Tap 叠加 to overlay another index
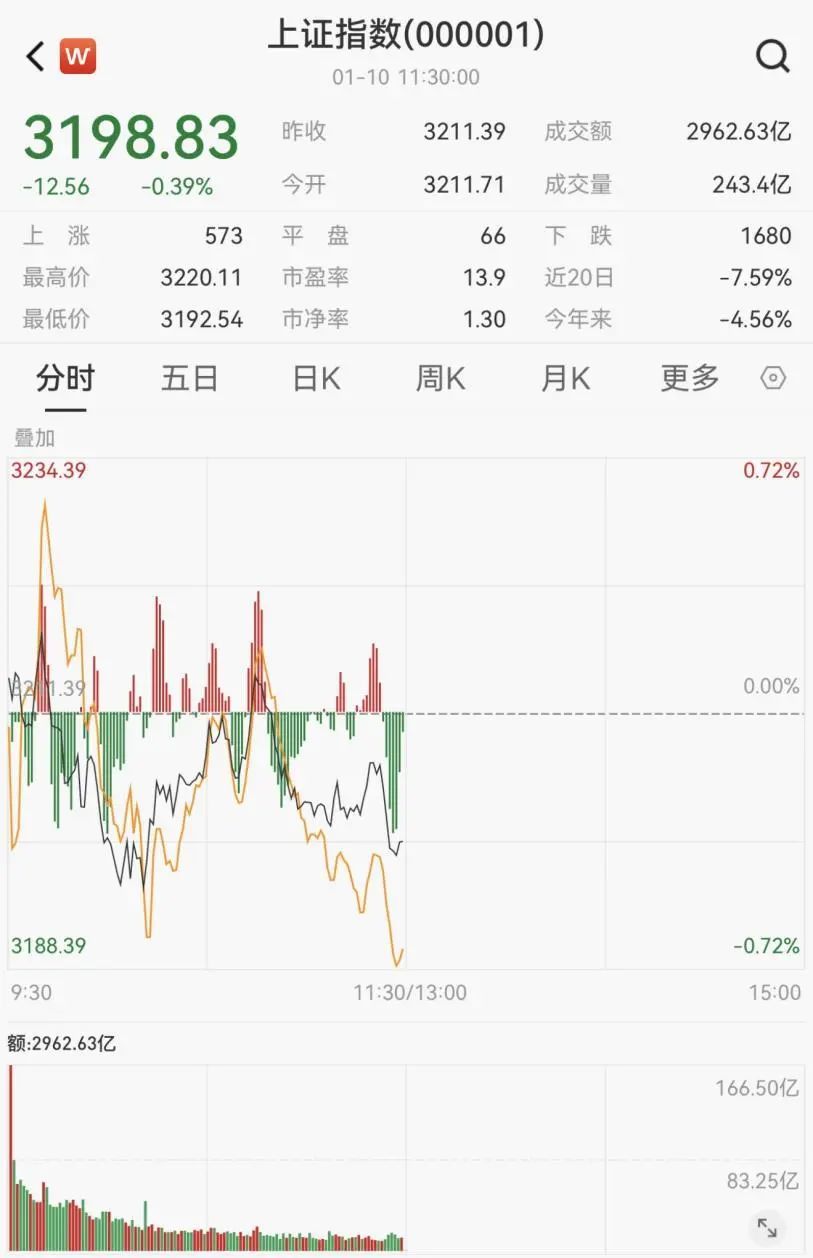The width and height of the screenshot is (813, 1258). pyautogui.click(x=34, y=438)
